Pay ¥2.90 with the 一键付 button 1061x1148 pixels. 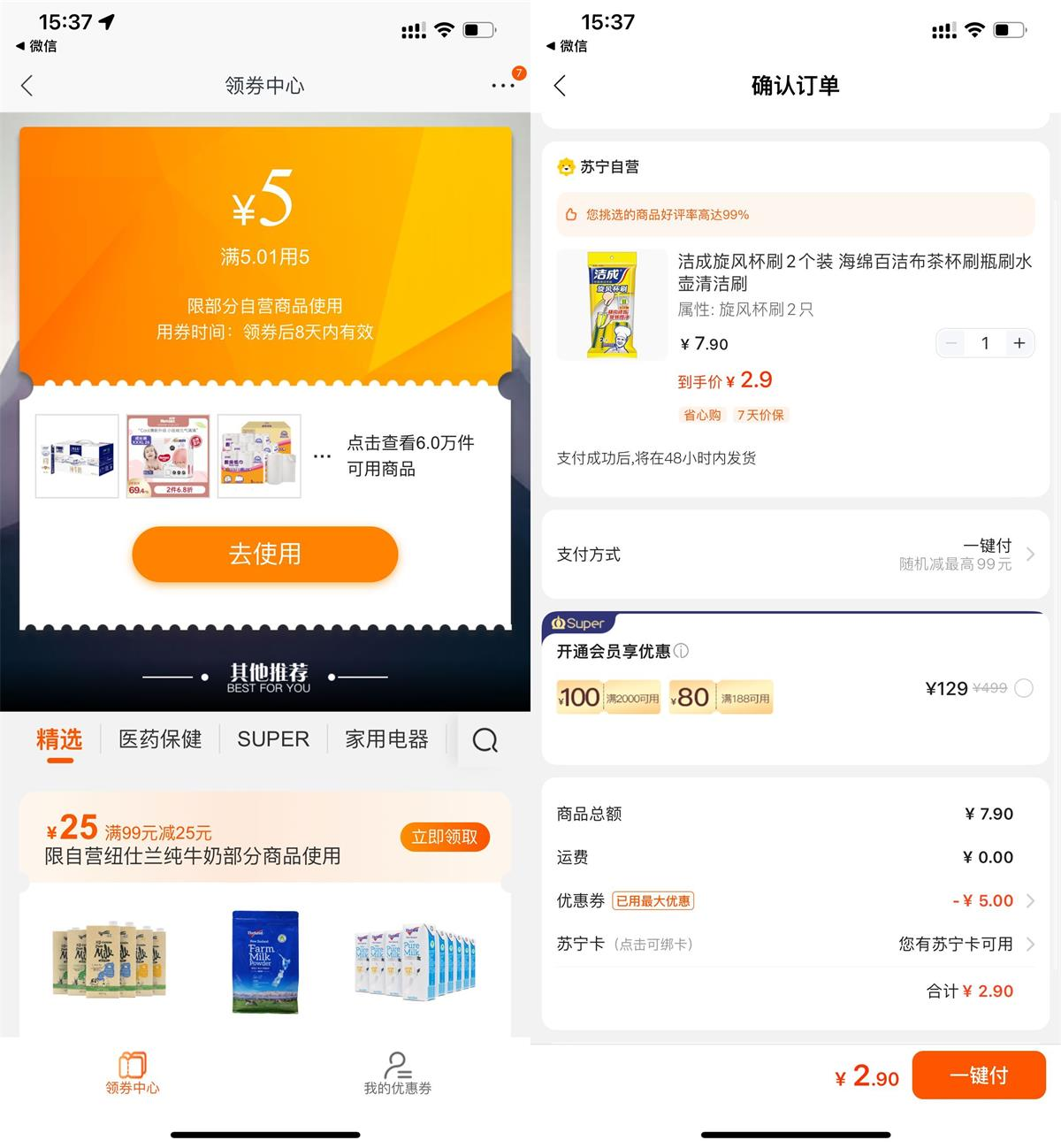[978, 1075]
